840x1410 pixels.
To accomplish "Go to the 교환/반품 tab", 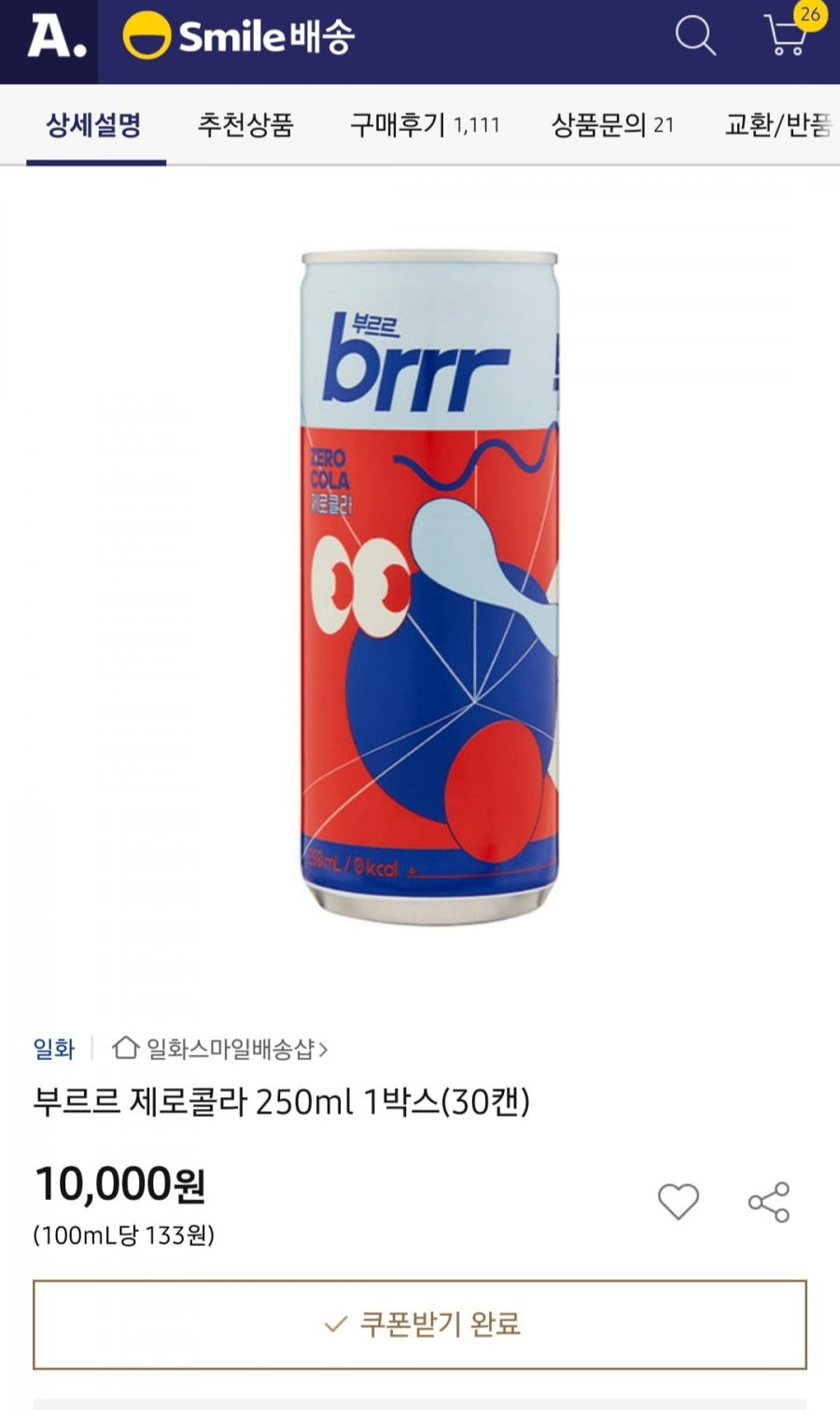I will tap(778, 124).
